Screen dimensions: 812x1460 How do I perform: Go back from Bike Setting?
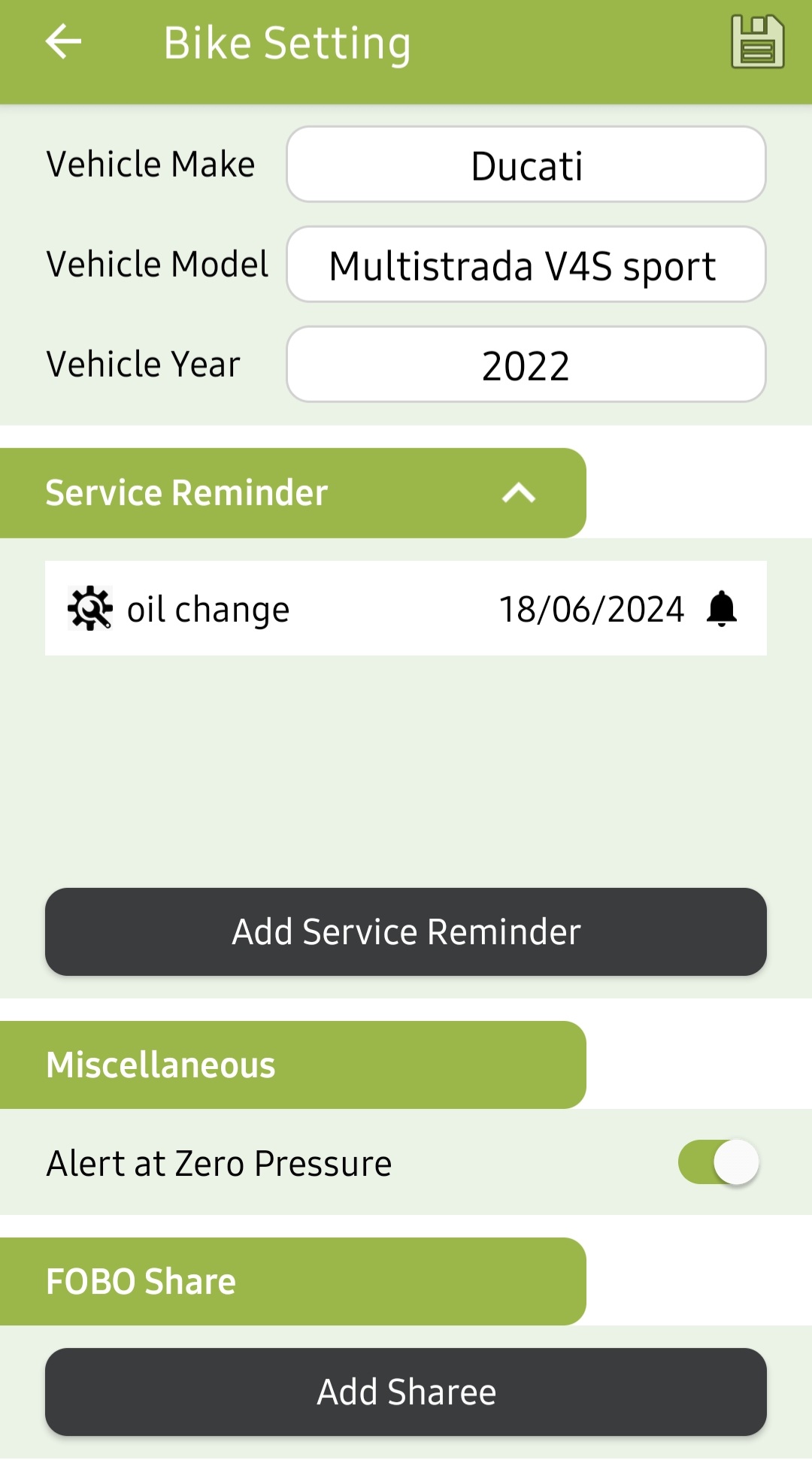pos(63,41)
